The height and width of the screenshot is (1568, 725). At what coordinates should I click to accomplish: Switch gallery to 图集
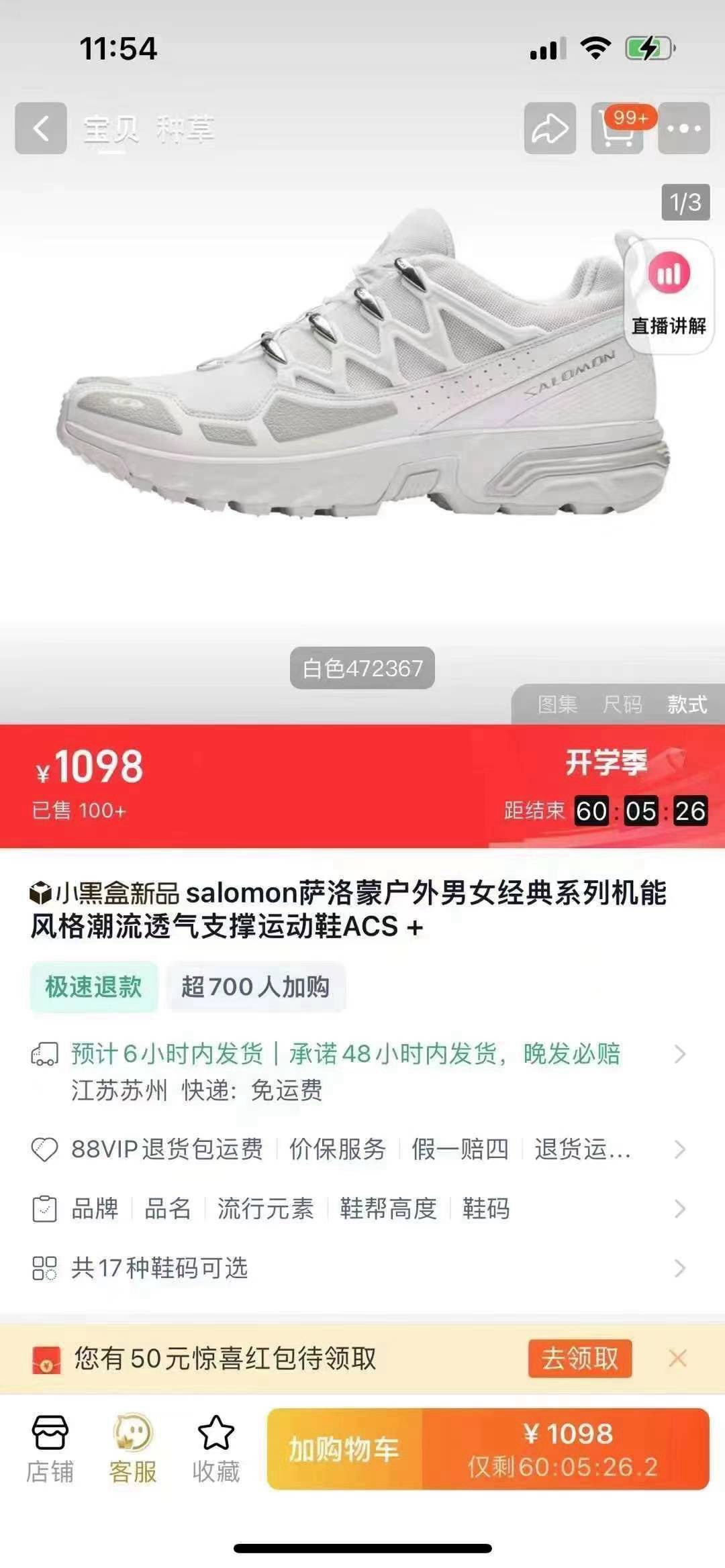click(557, 704)
